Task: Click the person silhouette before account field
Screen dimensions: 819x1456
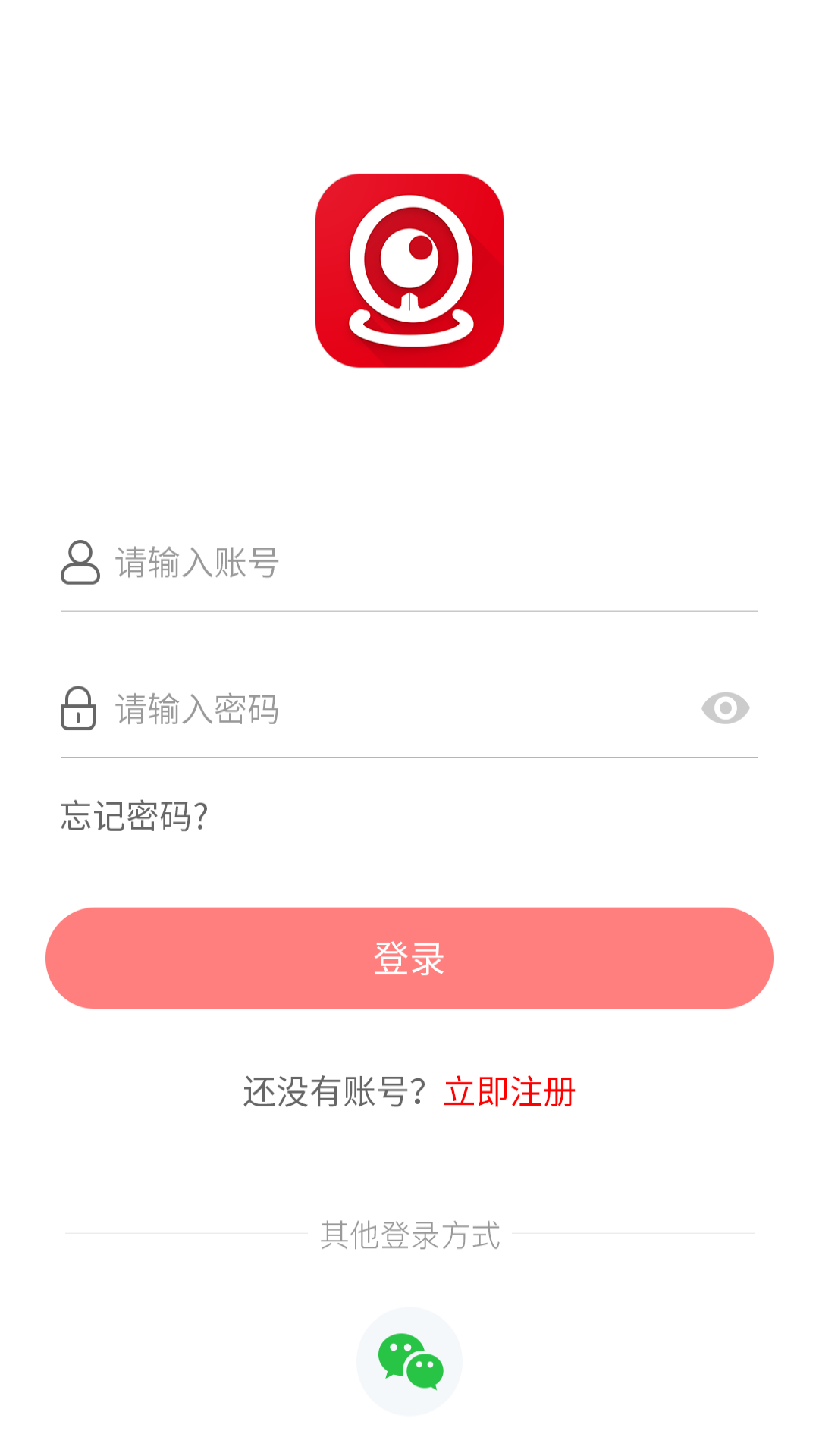Action: (x=79, y=561)
